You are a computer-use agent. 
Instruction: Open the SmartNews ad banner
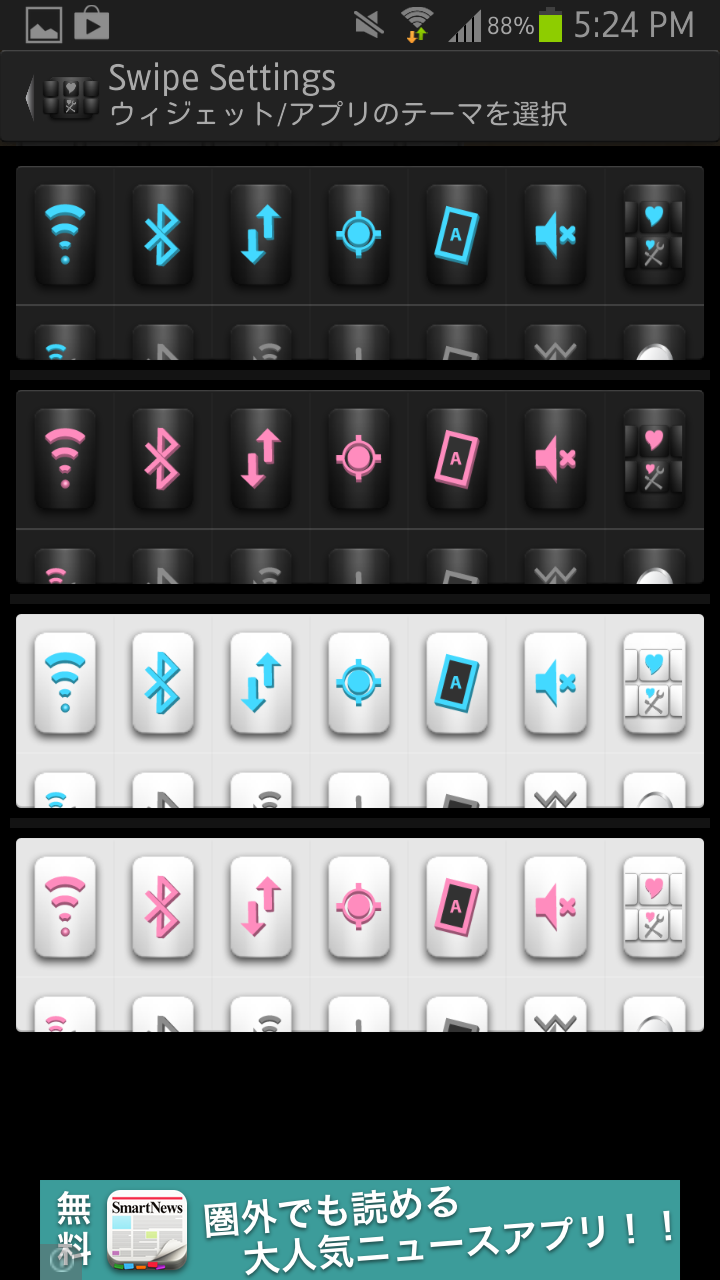tap(360, 1230)
